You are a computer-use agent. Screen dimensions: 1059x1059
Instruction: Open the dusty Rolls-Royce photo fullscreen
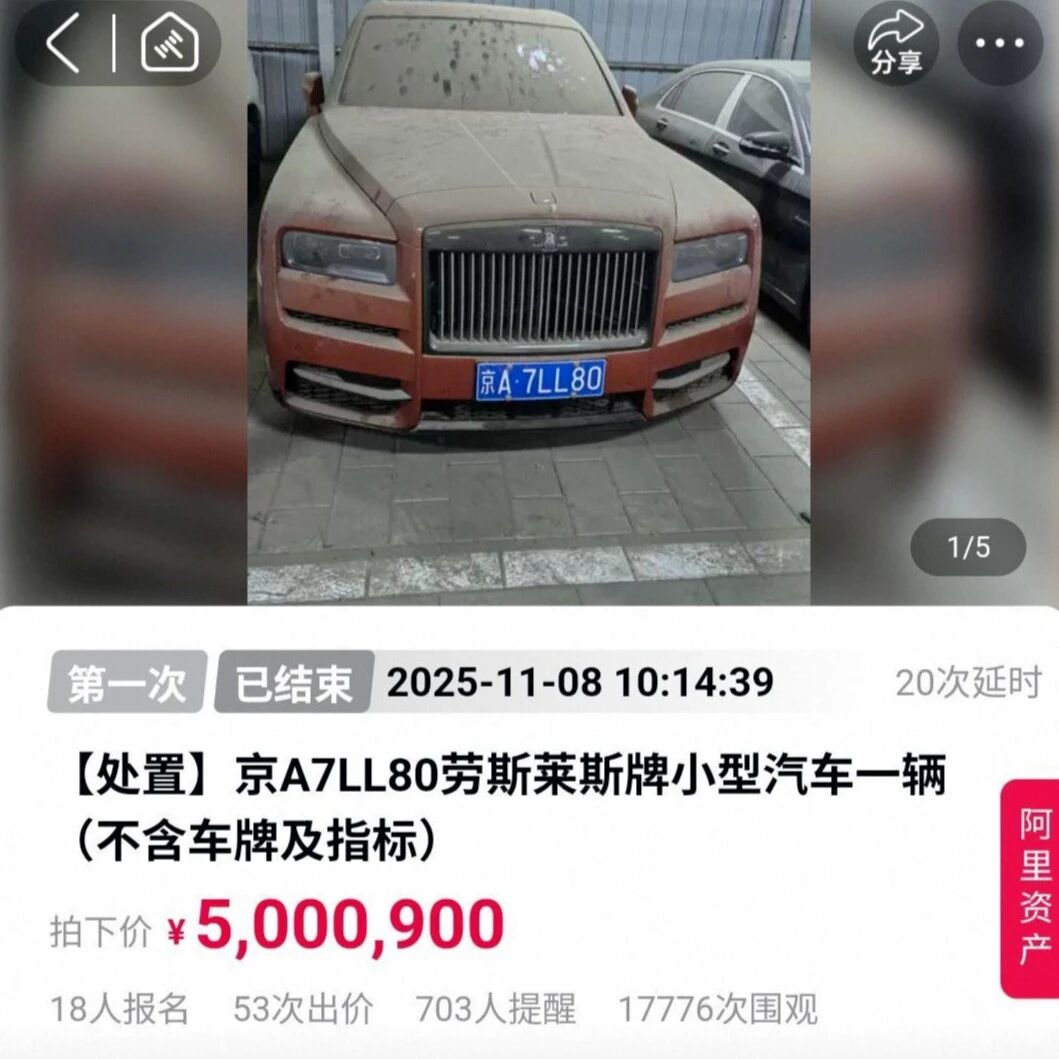pyautogui.click(x=528, y=300)
